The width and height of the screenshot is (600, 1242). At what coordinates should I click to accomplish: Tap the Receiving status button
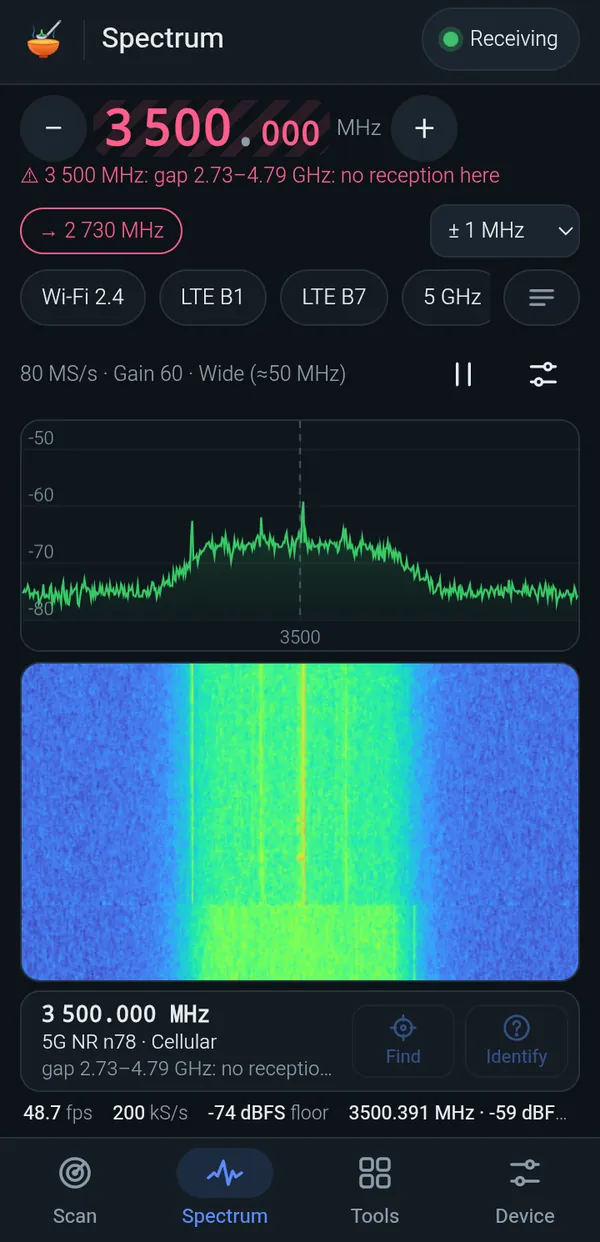coord(500,39)
